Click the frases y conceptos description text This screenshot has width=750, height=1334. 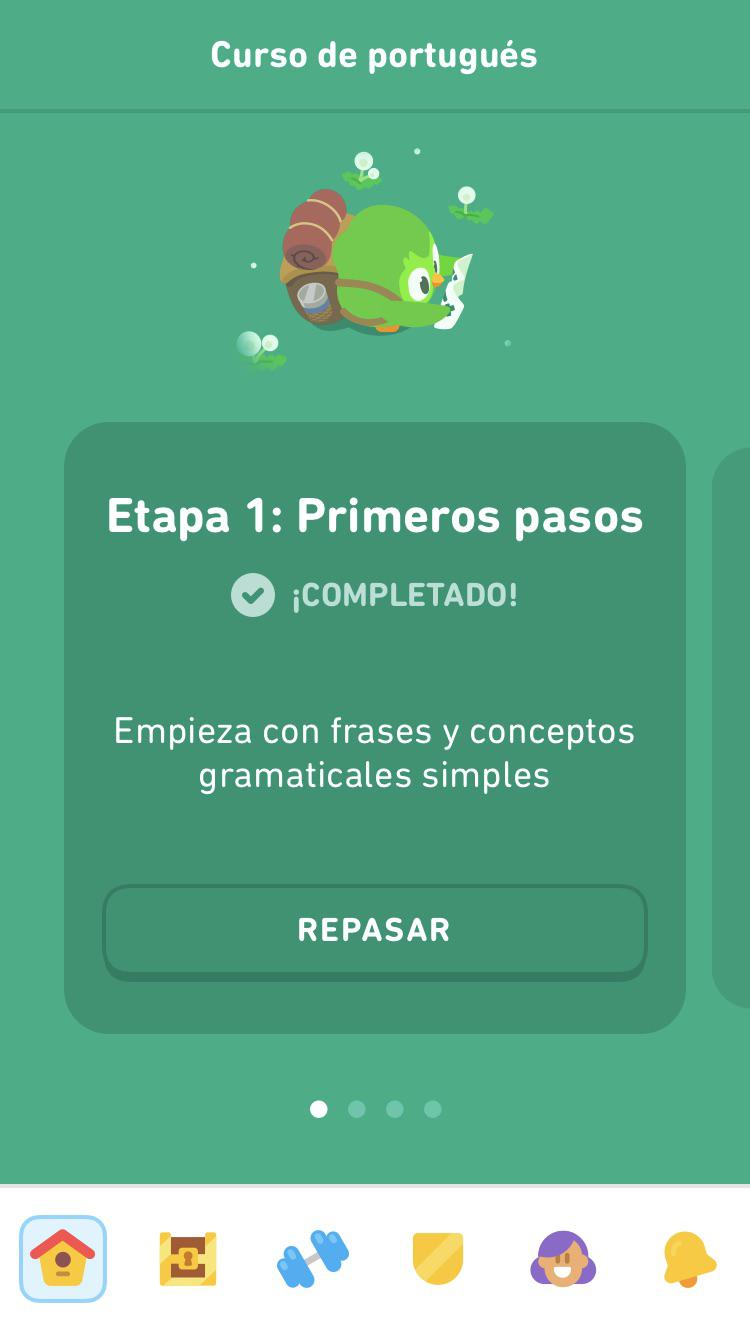point(374,752)
